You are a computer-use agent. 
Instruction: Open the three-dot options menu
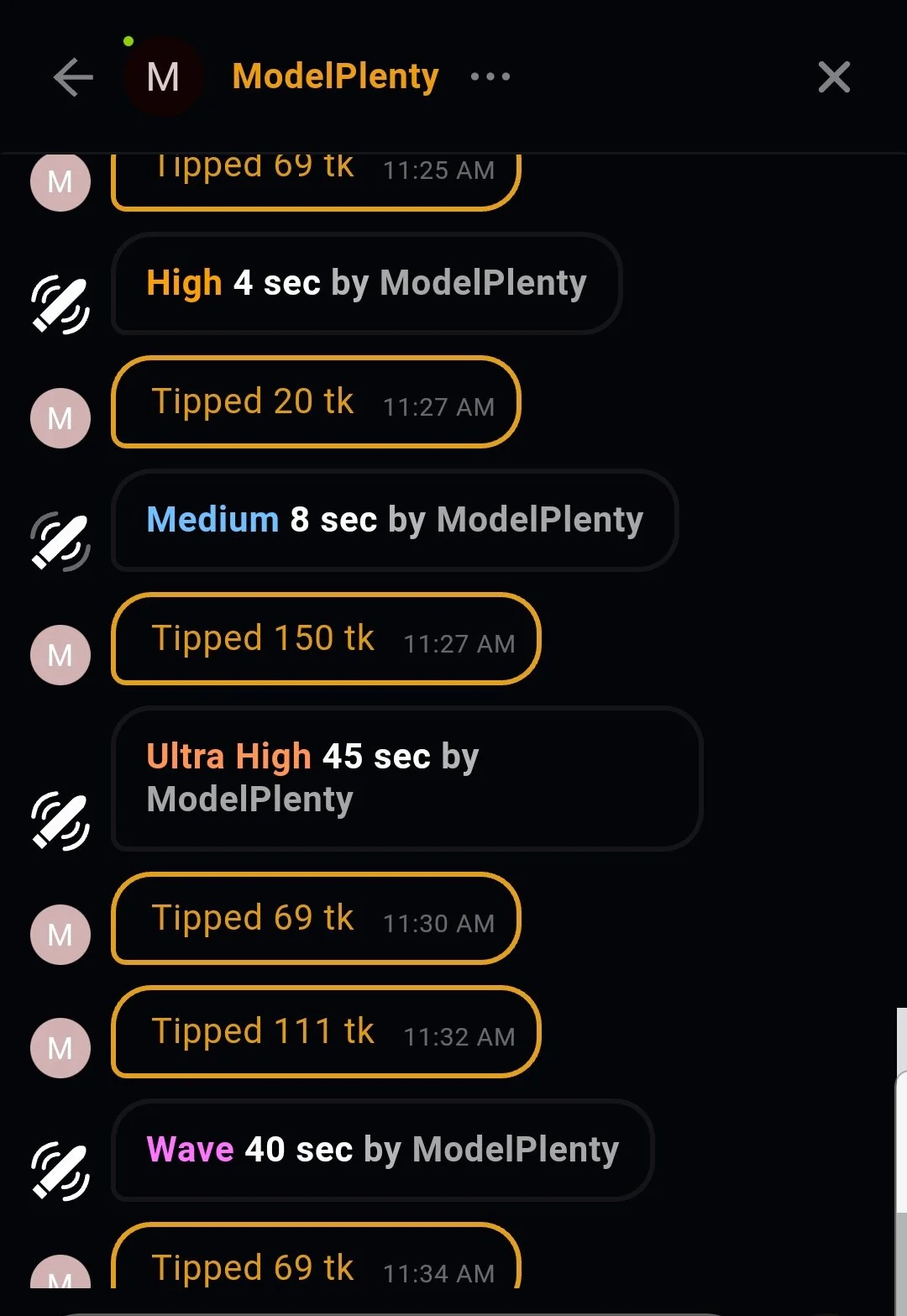pos(490,77)
